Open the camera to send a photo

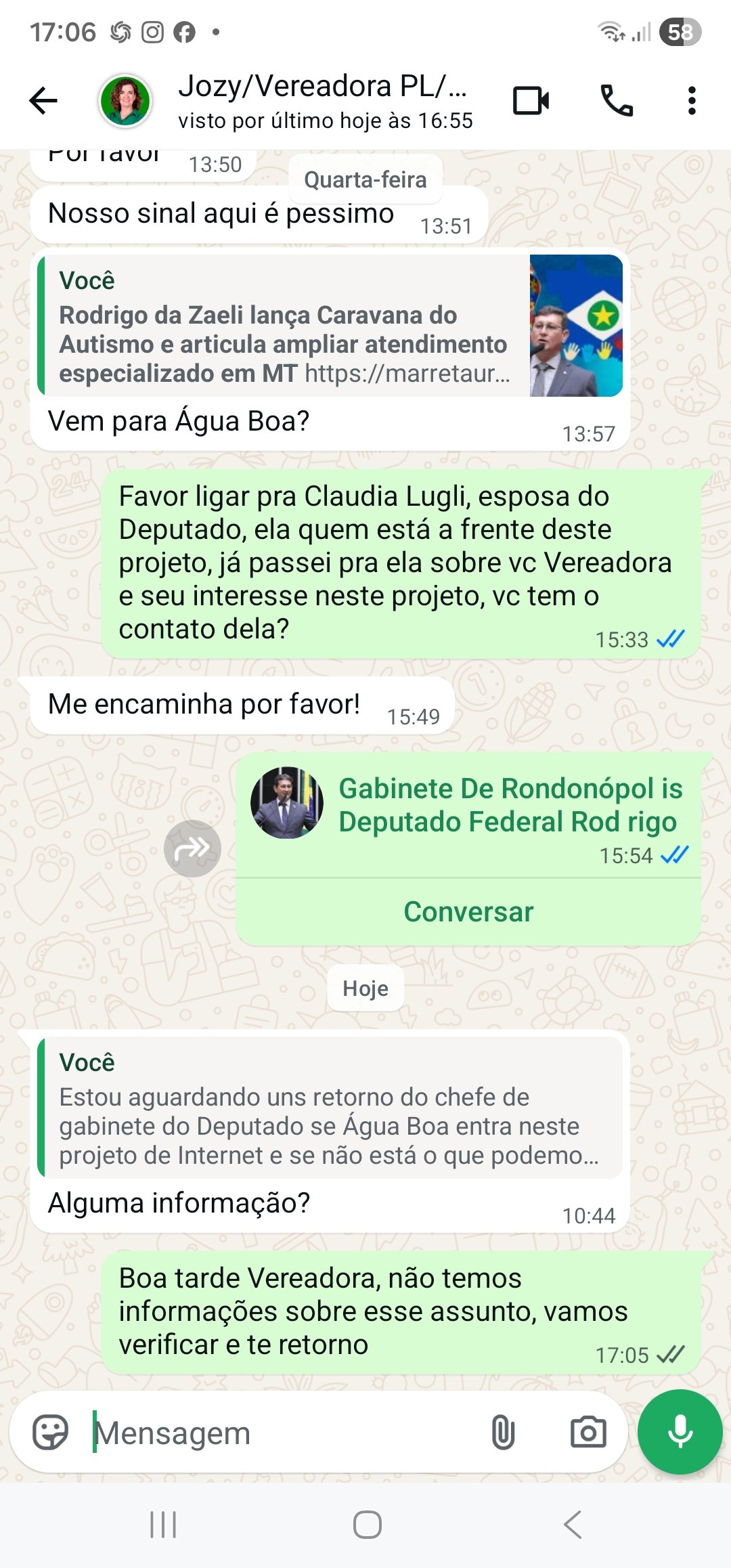click(x=588, y=1432)
